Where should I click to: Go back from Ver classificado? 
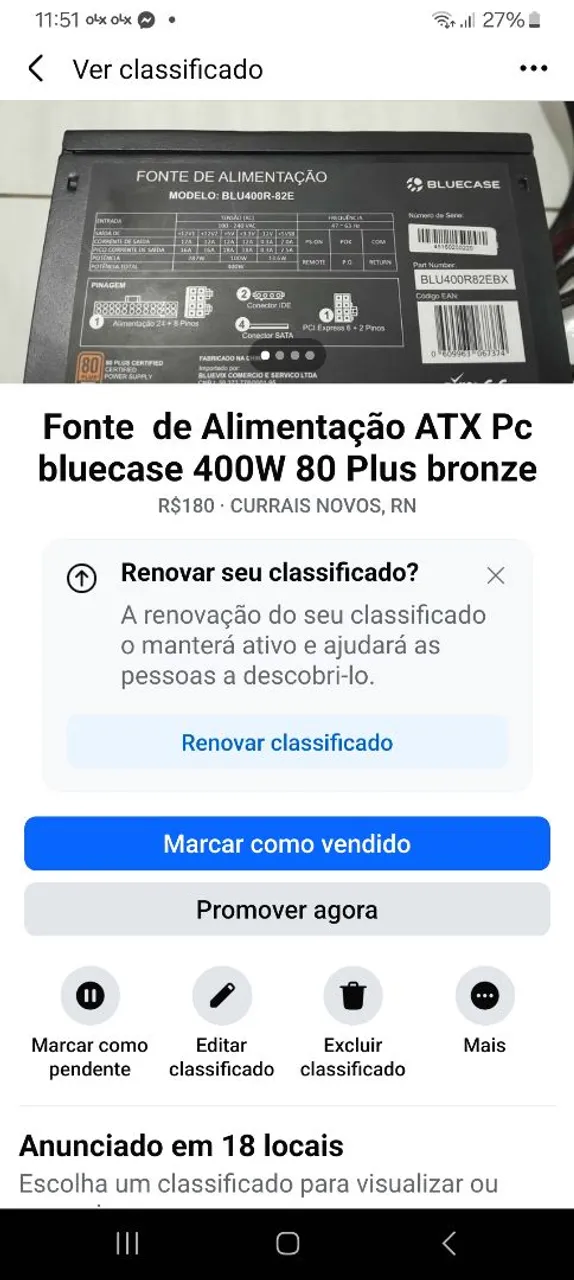tap(36, 68)
